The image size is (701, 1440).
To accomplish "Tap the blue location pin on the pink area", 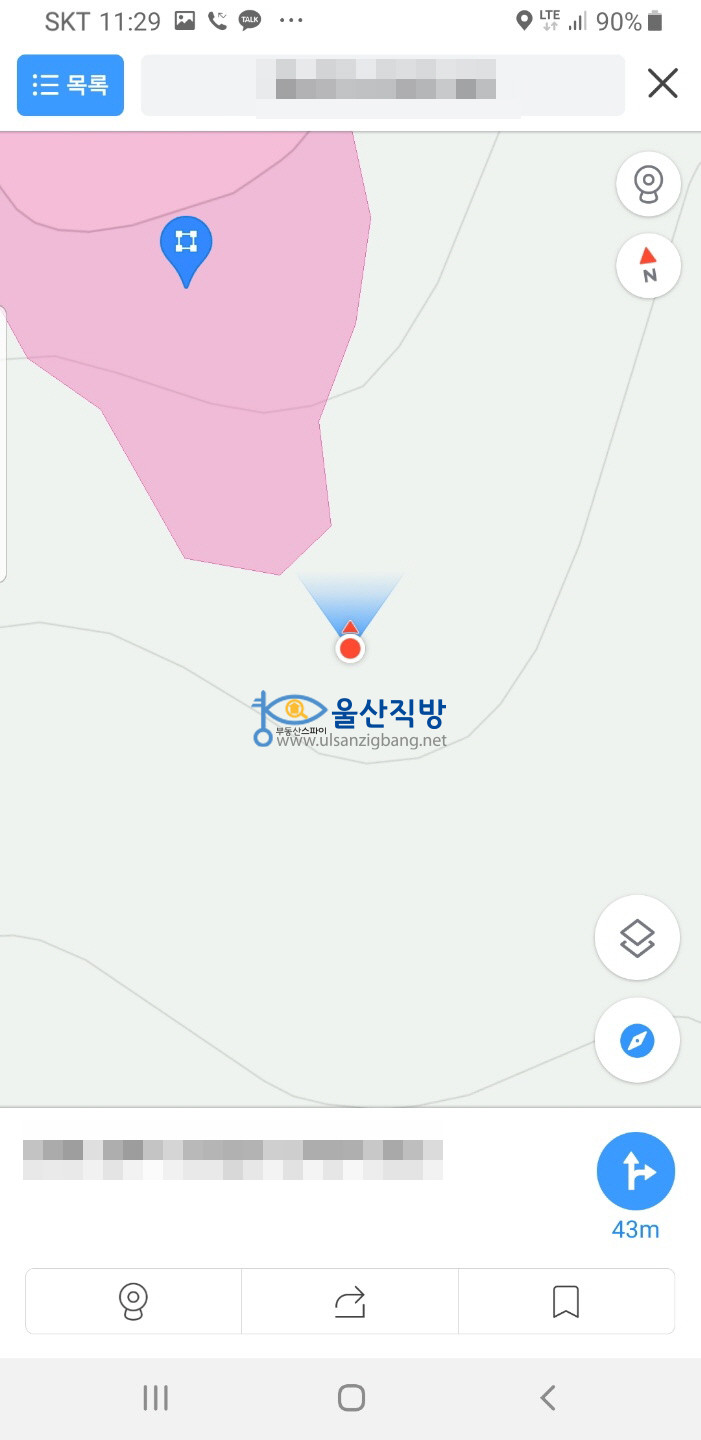I will tap(186, 246).
